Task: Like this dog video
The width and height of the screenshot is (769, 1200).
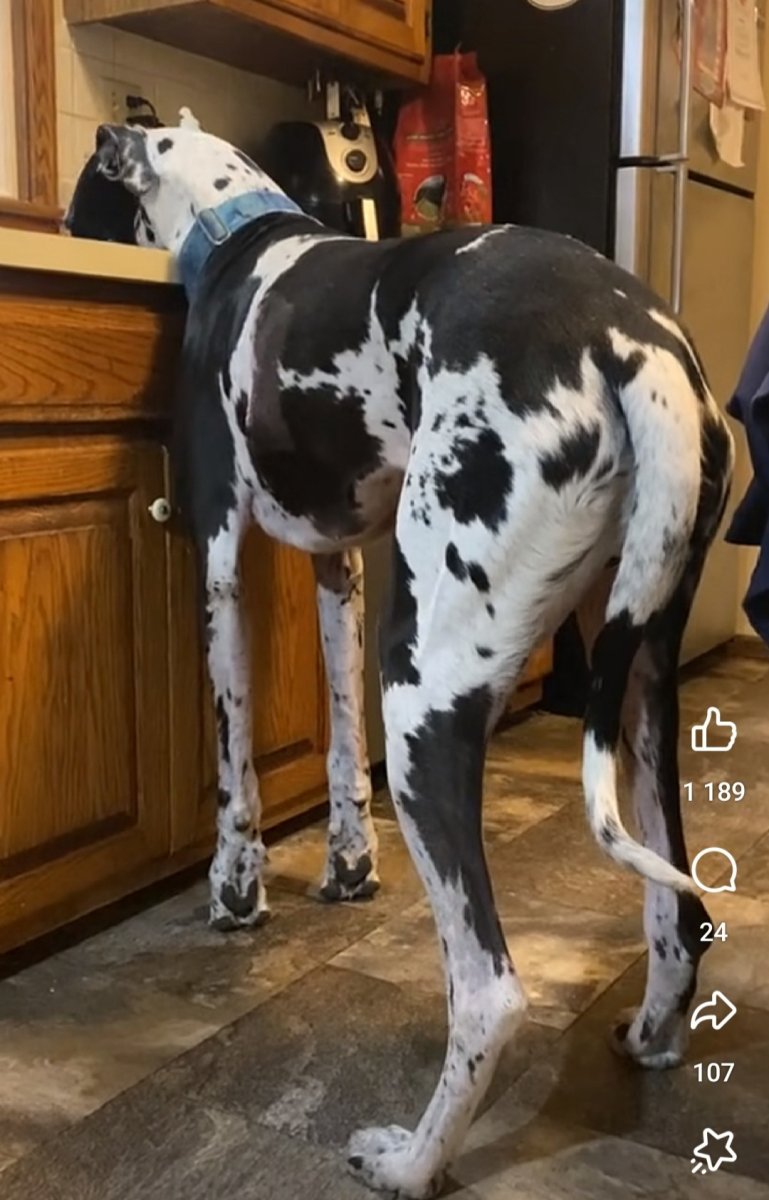Action: [x=714, y=731]
